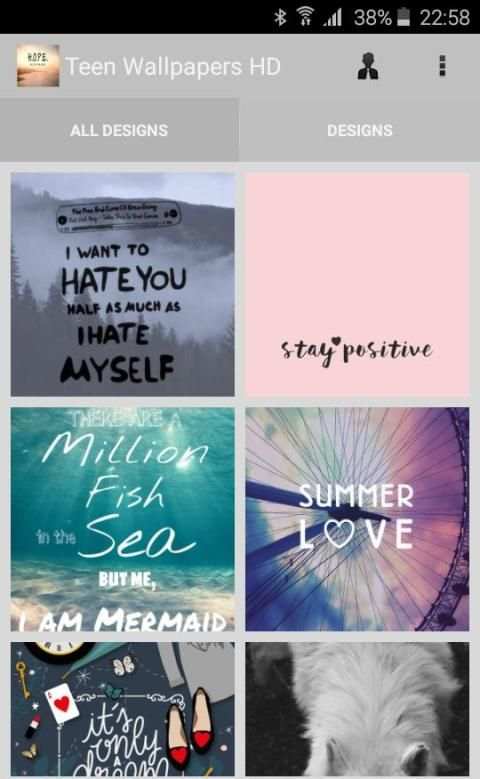Open the "it's only a dream" wallpaper
The height and width of the screenshot is (779, 480).
pyautogui.click(x=123, y=709)
